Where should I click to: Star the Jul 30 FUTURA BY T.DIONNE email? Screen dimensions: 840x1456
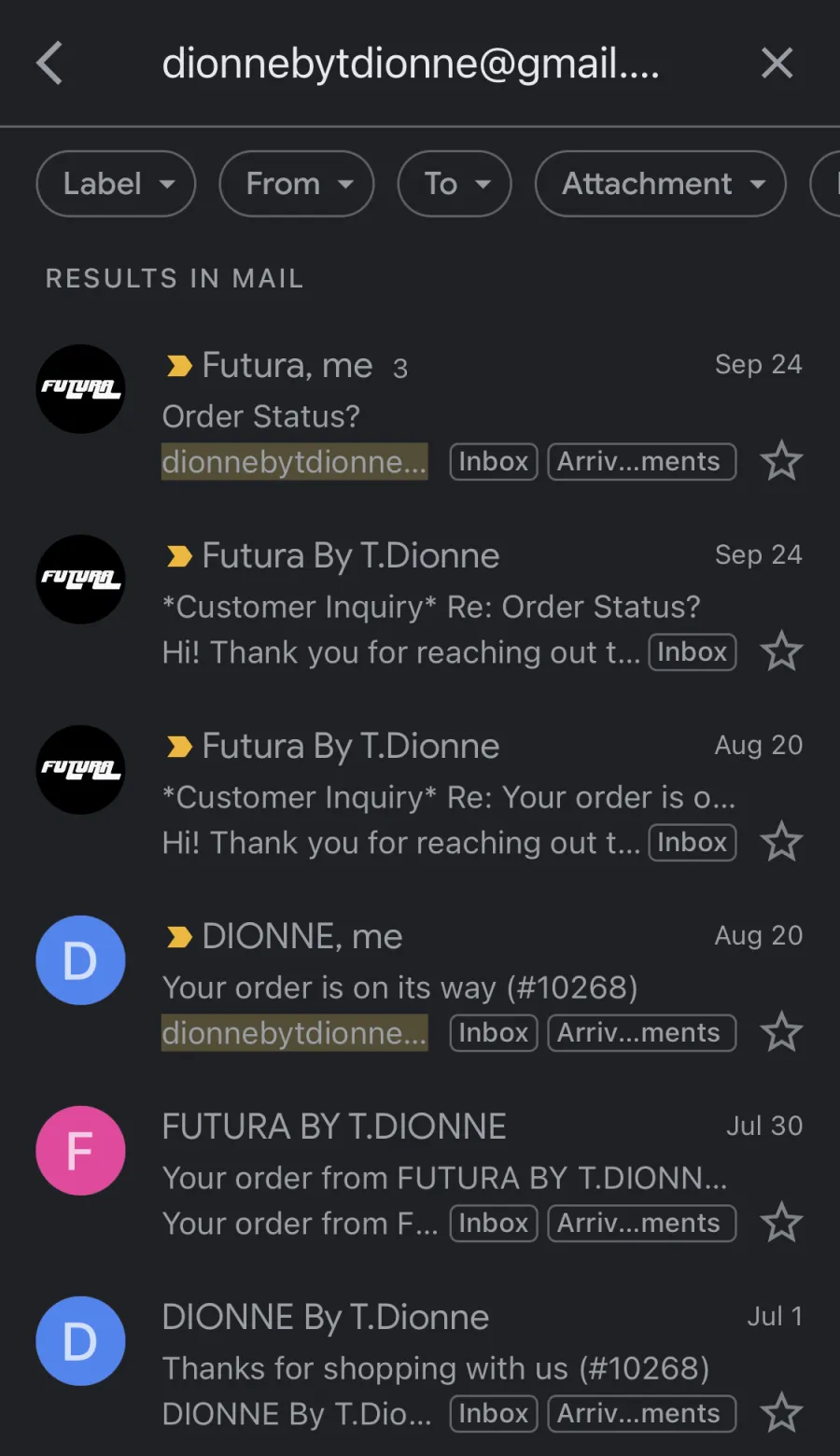click(781, 1224)
